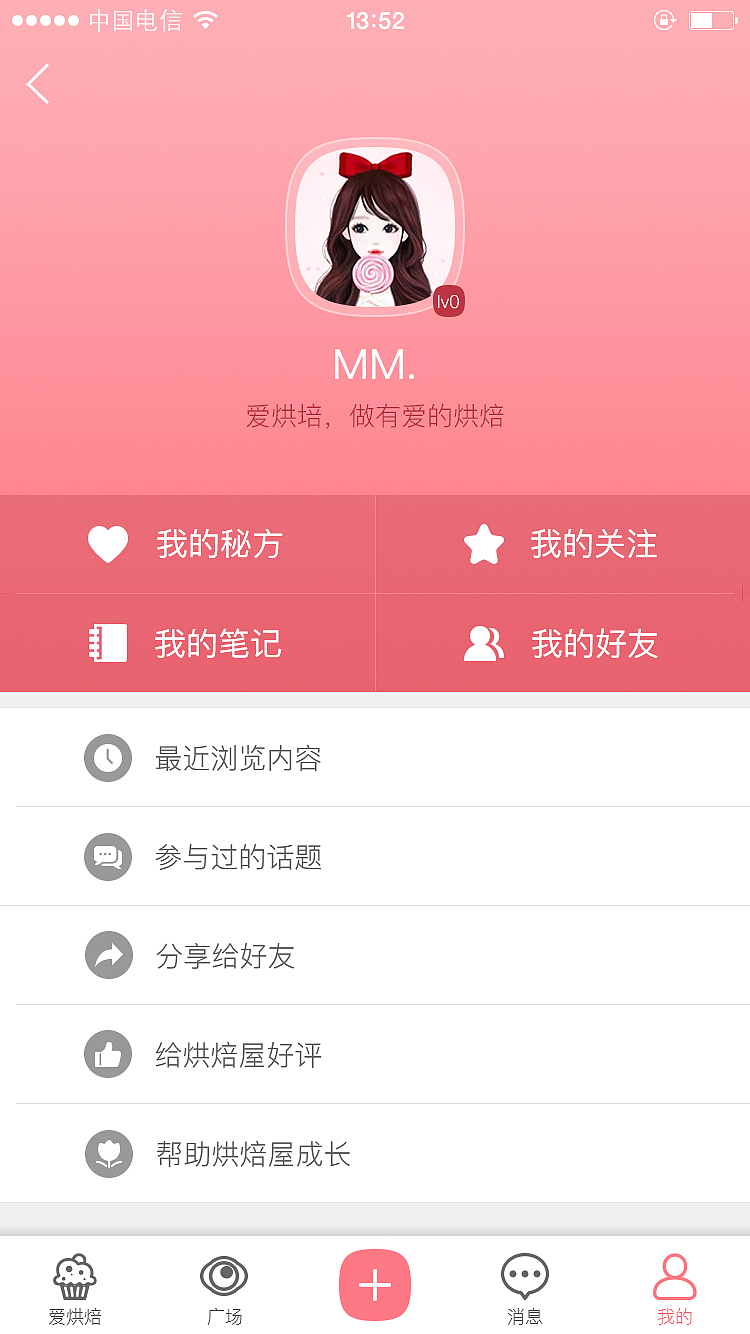The image size is (750, 1334).
Task: Tap the user avatar with red bow
Action: (x=375, y=227)
